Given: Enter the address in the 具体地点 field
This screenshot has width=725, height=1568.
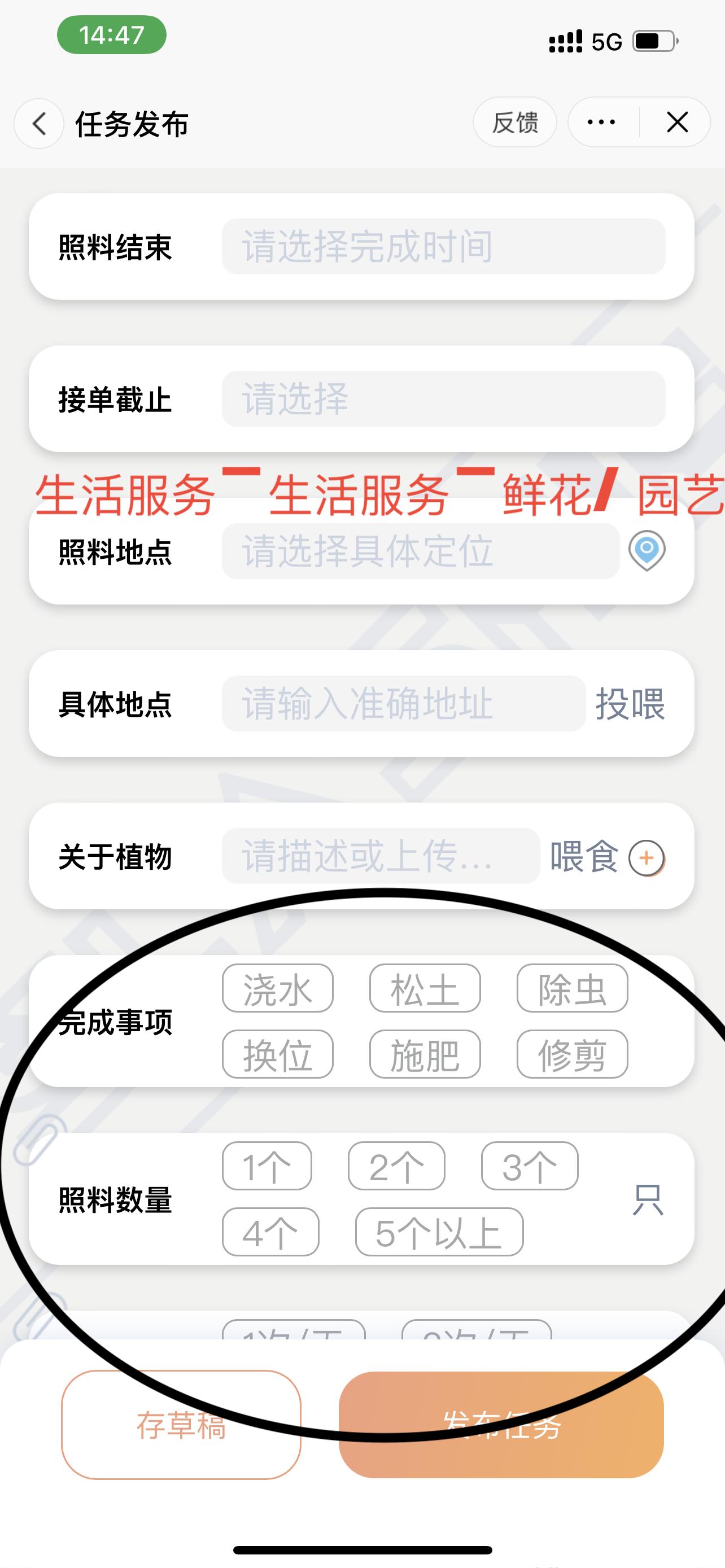Looking at the screenshot, I should (x=403, y=704).
